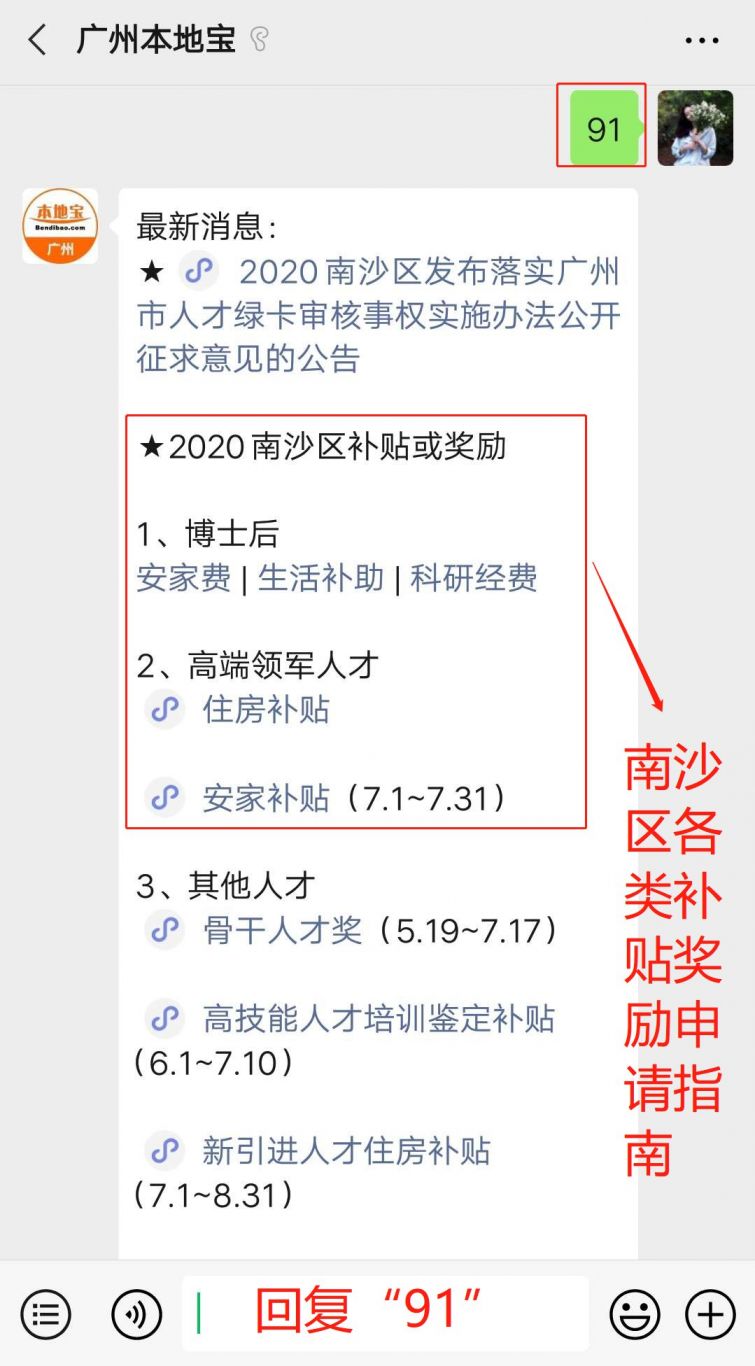Open the 安家费 link under 博士后
Screen dimensions: 755x1366
pos(184,578)
